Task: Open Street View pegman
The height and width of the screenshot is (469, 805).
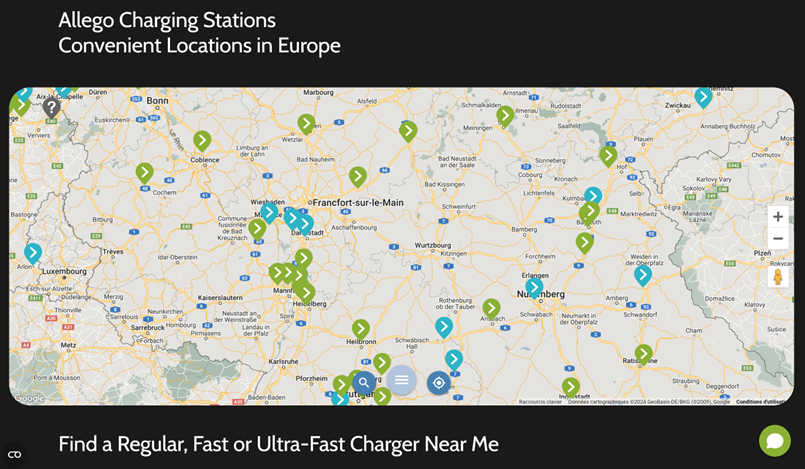Action: 777,276
